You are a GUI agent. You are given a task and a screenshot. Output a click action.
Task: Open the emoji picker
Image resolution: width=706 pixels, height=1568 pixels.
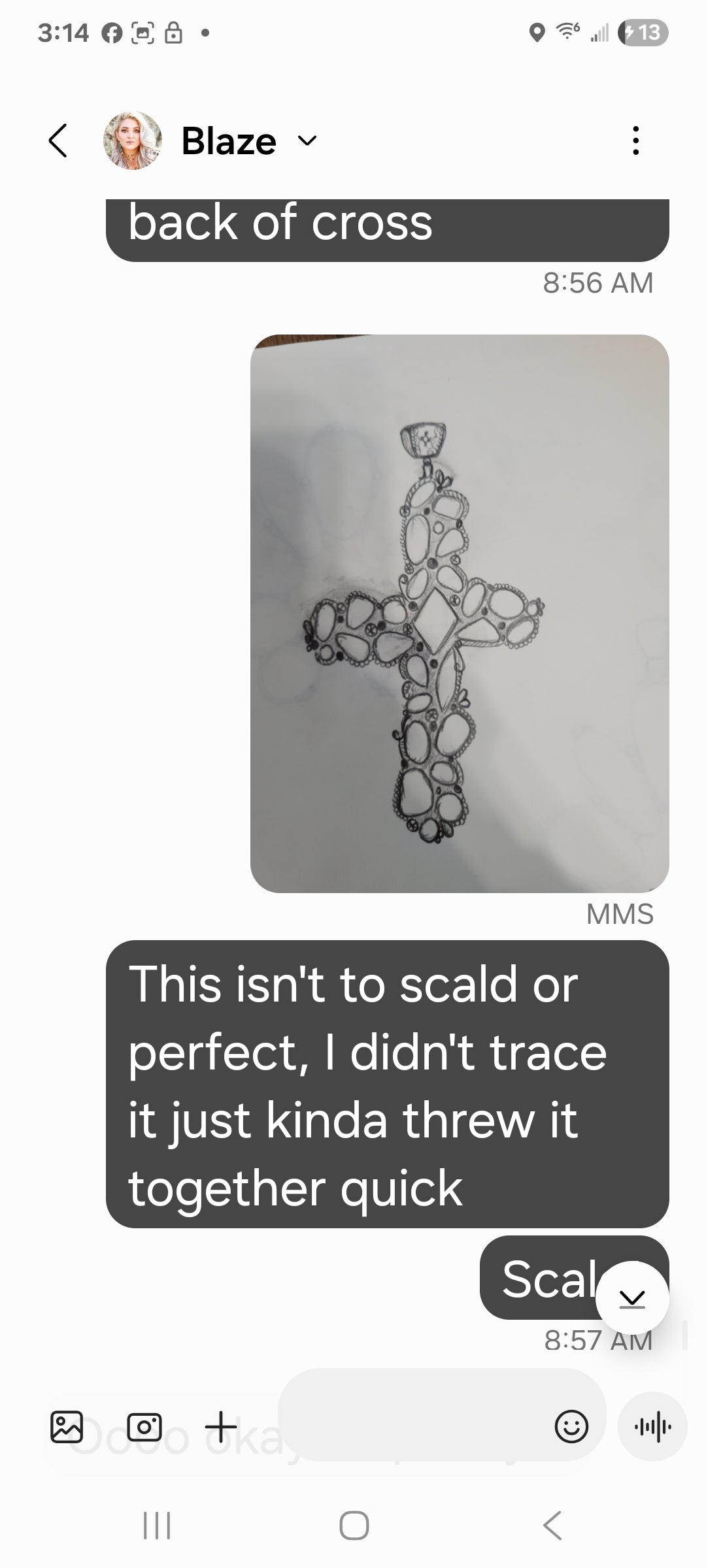pyautogui.click(x=571, y=1426)
